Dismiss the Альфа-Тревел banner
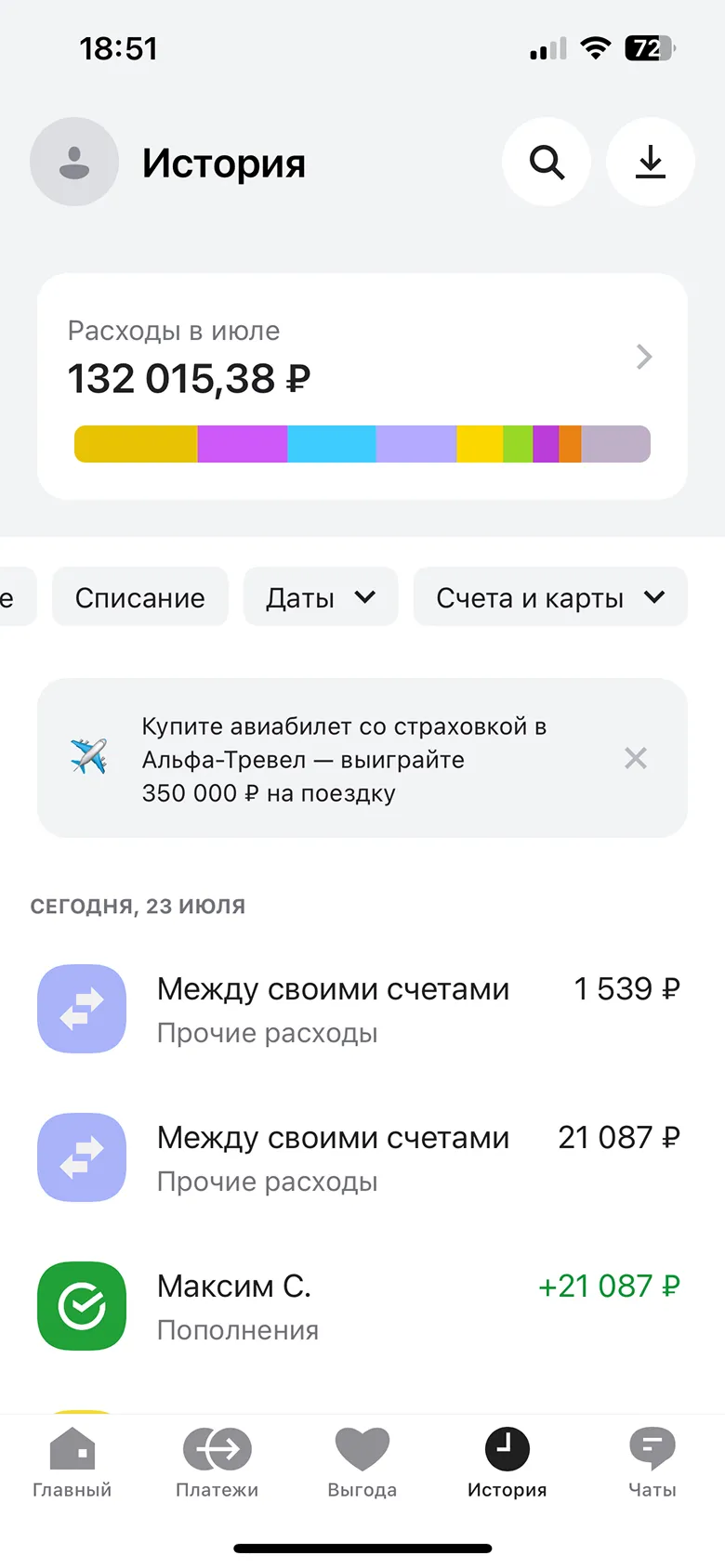The image size is (725, 1568). point(636,758)
